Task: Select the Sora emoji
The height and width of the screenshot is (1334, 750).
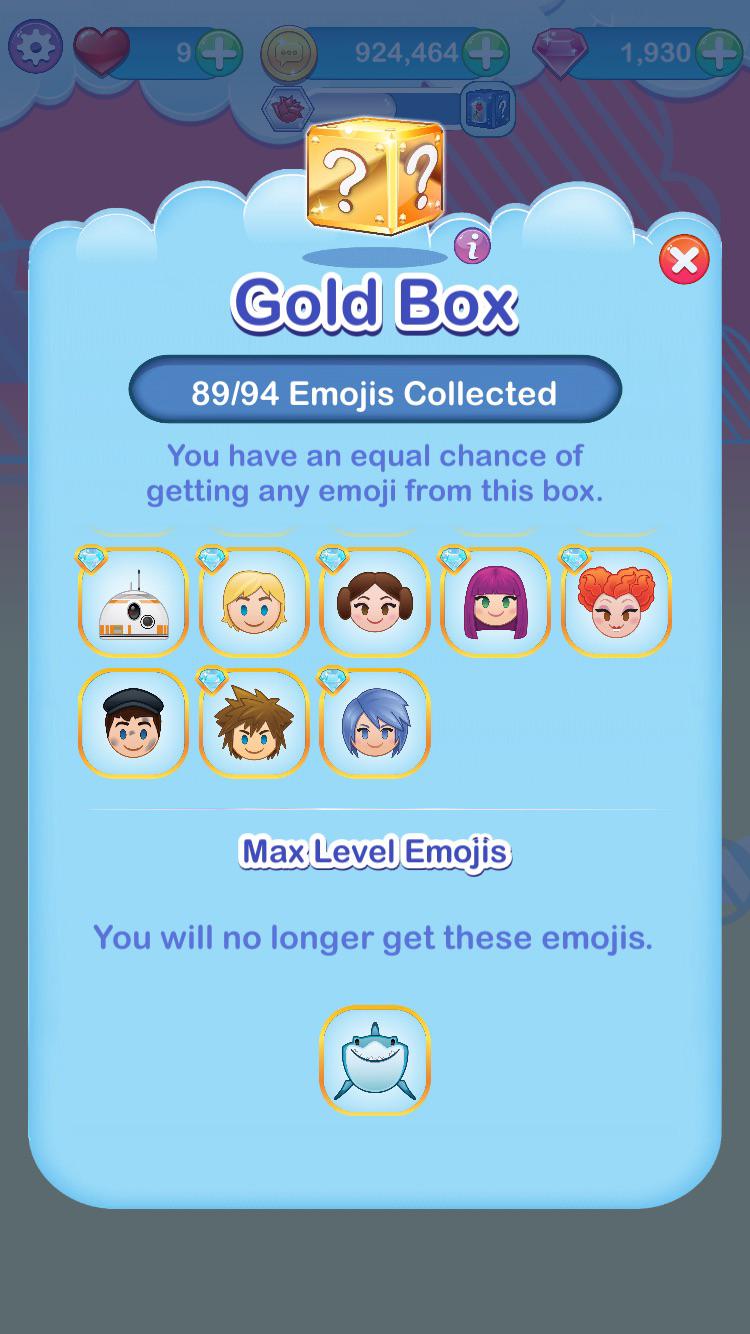Action: click(253, 723)
